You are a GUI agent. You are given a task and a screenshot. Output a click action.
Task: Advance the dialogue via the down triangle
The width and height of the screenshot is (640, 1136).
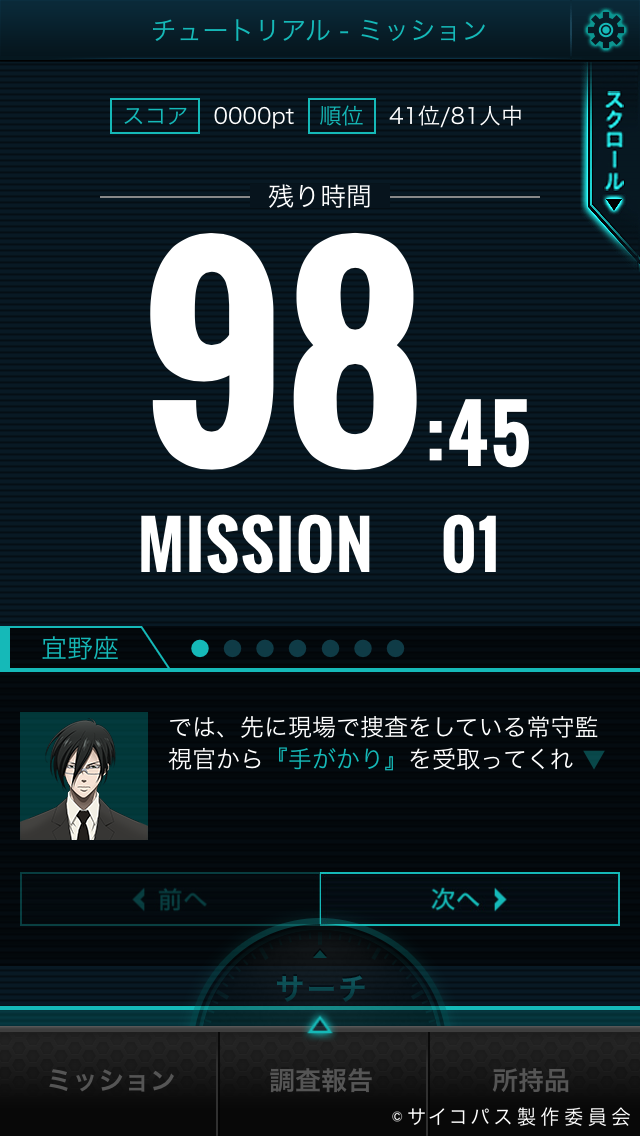pyautogui.click(x=594, y=760)
